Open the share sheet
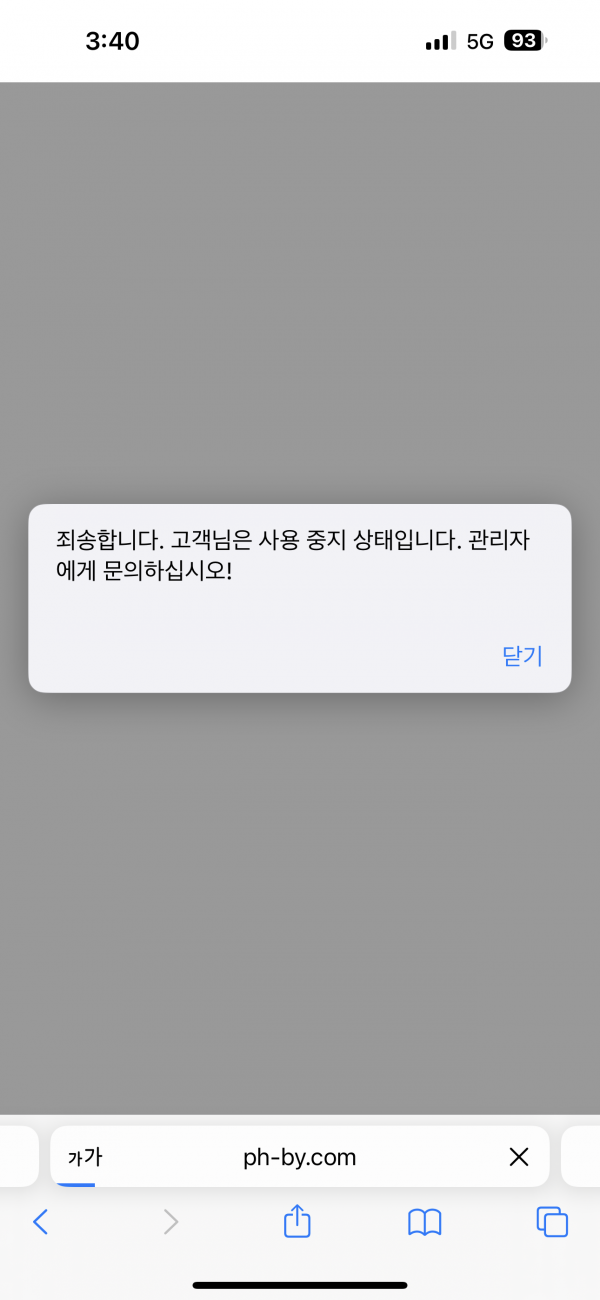 click(297, 1221)
